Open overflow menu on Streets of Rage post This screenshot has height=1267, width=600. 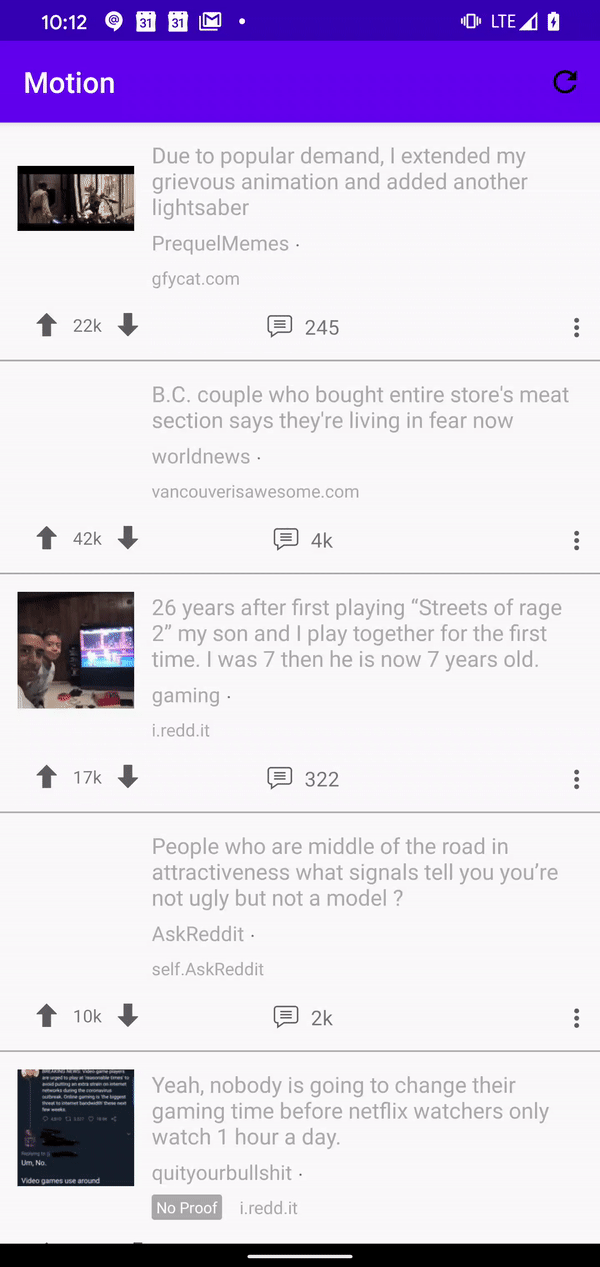576,780
